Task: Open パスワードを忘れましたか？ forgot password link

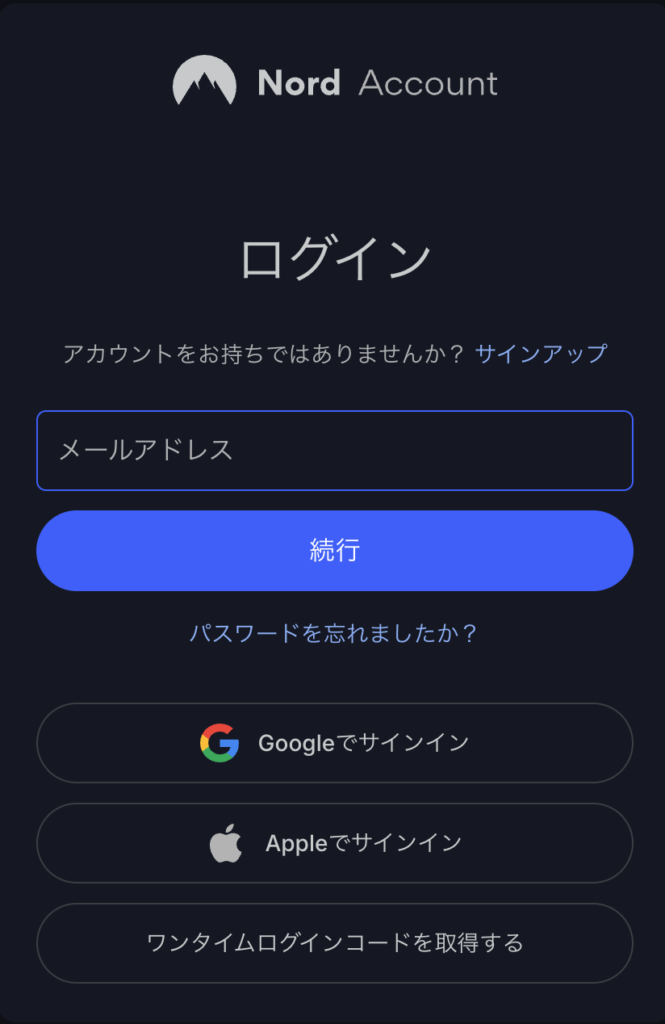Action: (x=334, y=633)
